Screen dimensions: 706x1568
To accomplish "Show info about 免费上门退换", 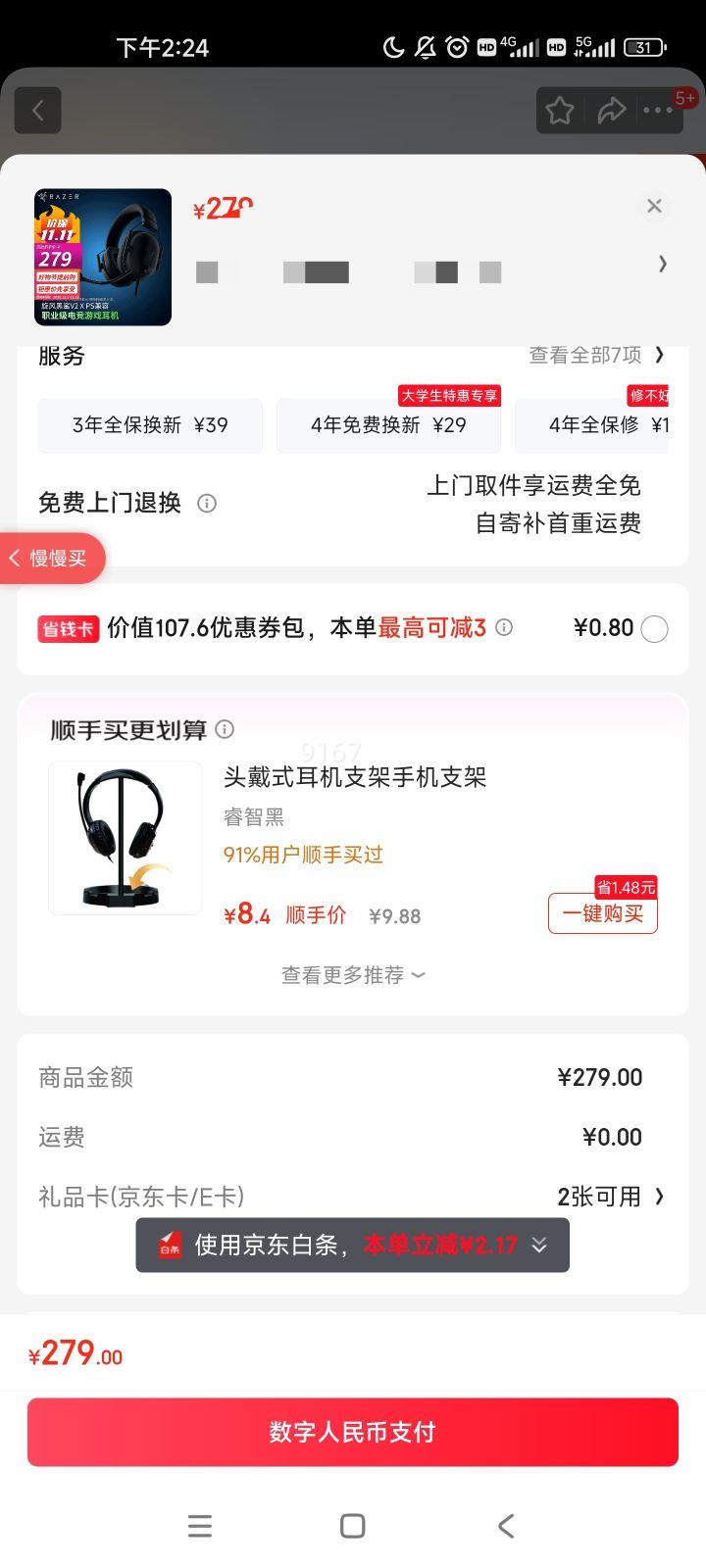I will click(x=207, y=503).
